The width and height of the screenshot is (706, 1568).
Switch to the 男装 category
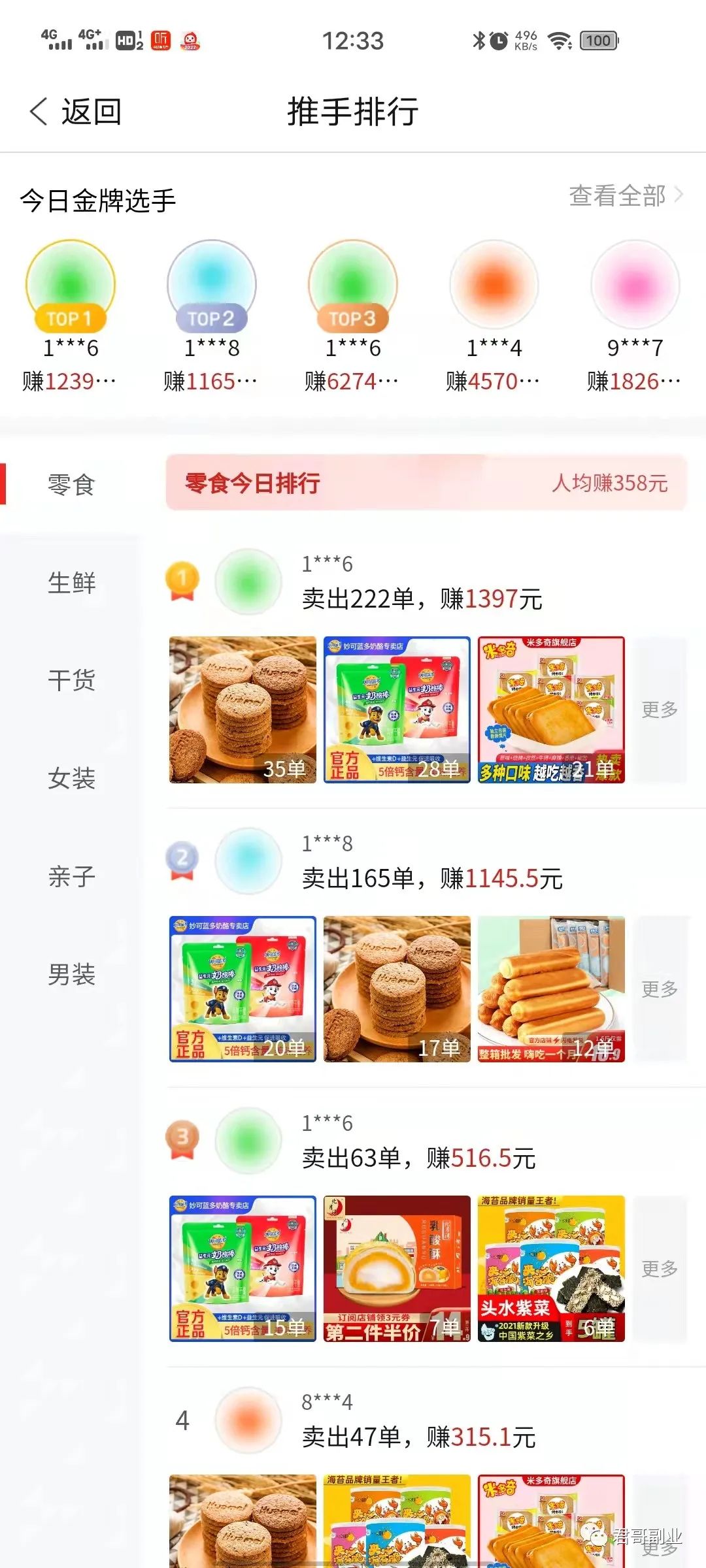[x=71, y=975]
